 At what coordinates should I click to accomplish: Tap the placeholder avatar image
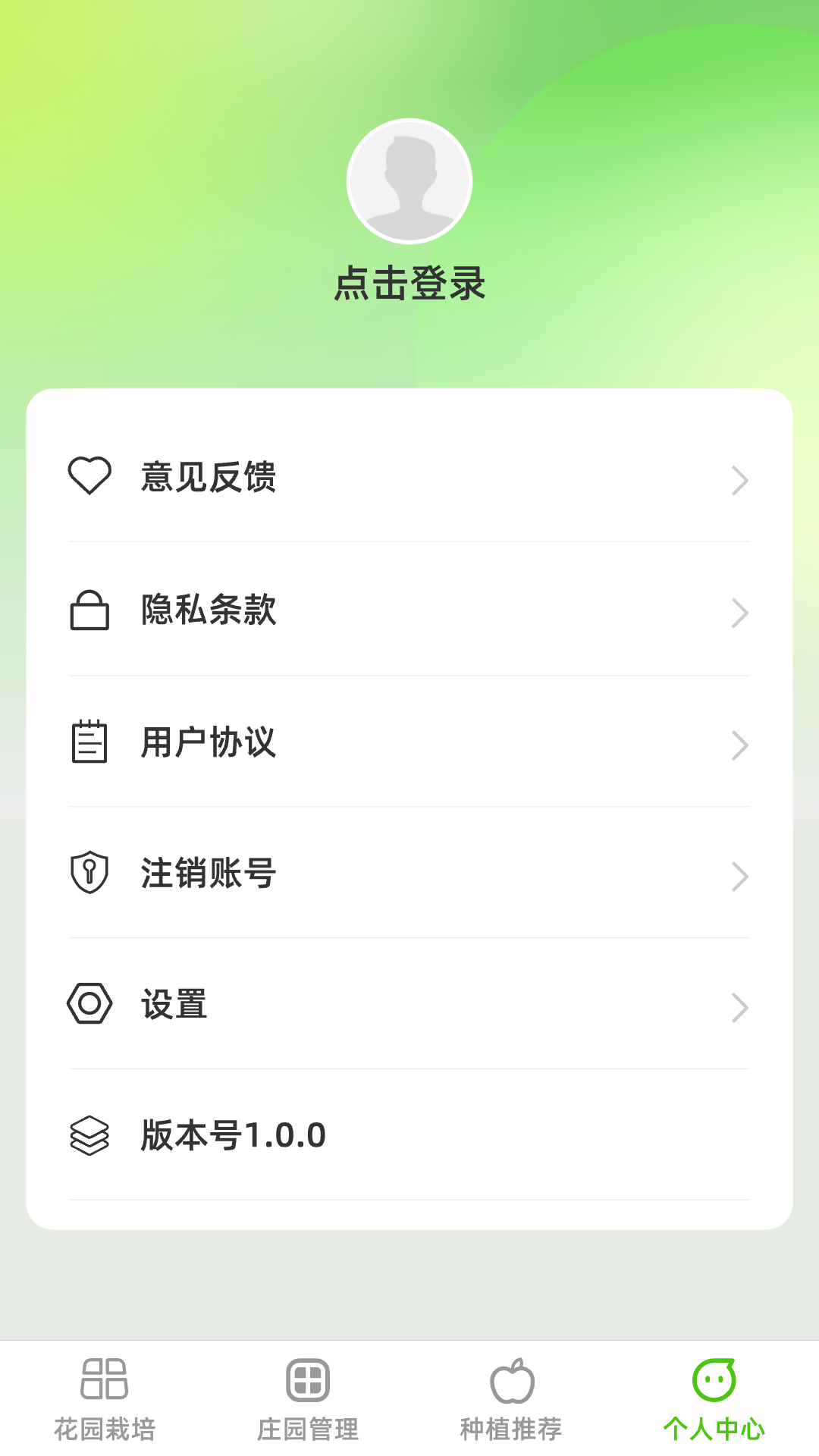[x=409, y=180]
